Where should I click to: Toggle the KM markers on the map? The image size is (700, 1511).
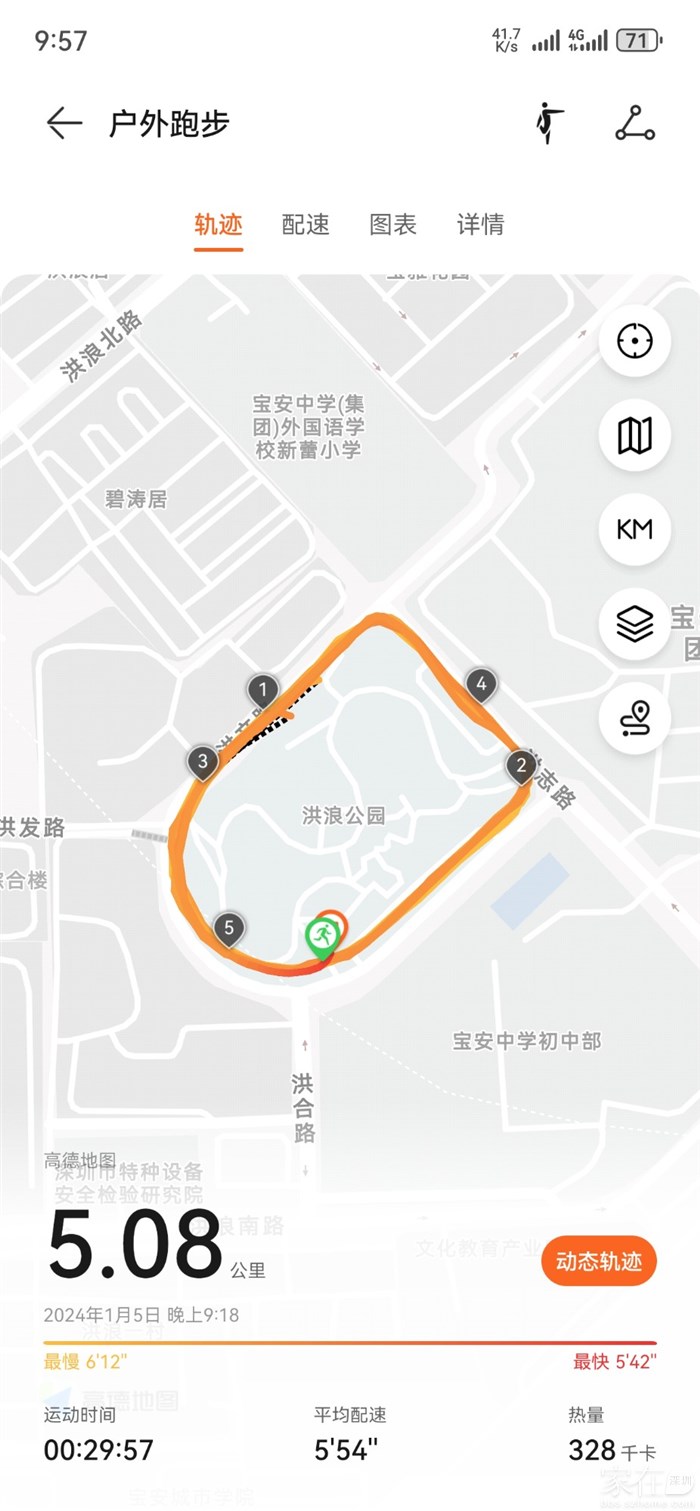tap(634, 529)
